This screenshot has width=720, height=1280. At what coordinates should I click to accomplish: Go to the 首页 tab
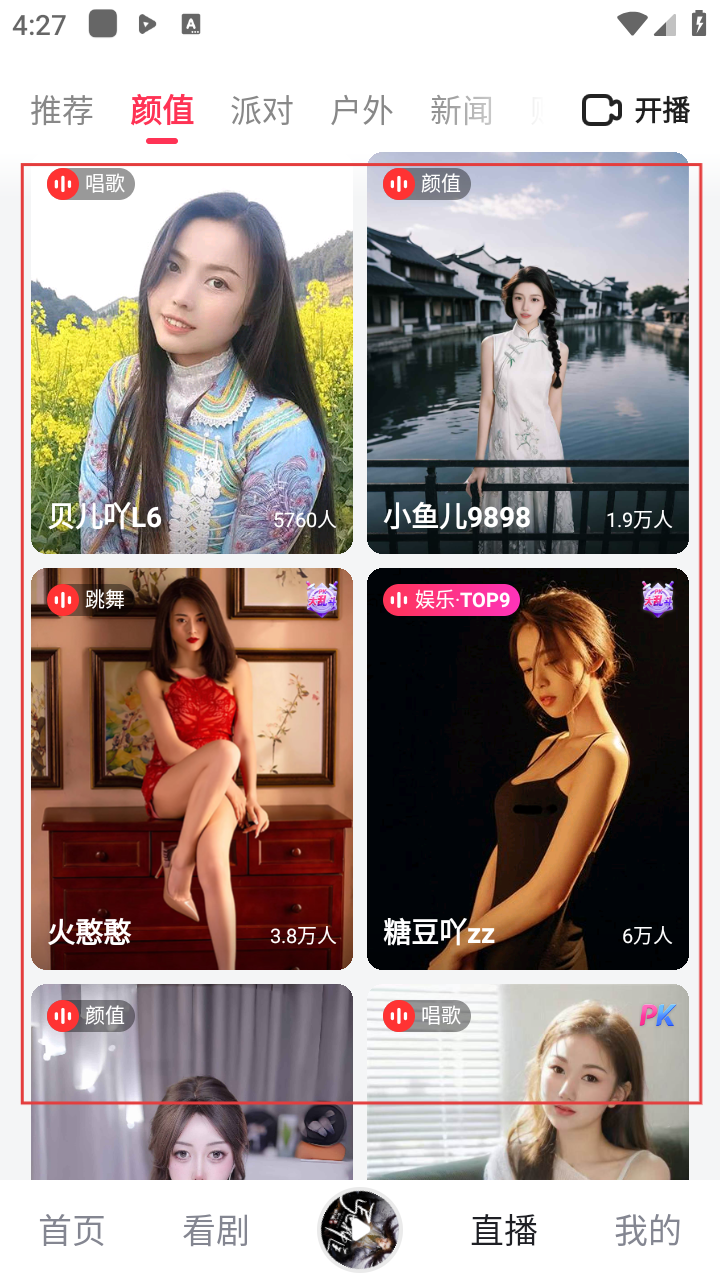[x=72, y=1231]
